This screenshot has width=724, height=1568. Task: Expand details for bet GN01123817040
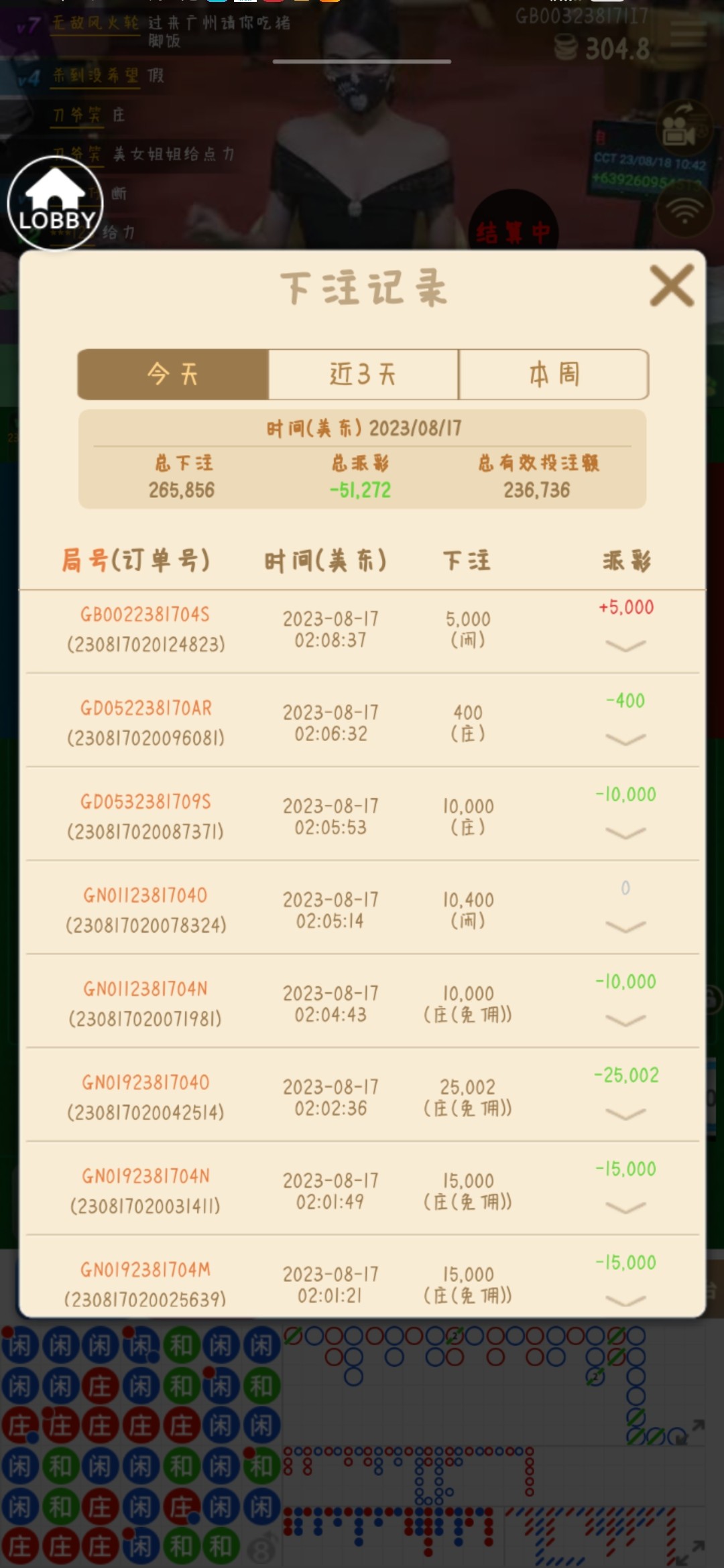[x=625, y=927]
